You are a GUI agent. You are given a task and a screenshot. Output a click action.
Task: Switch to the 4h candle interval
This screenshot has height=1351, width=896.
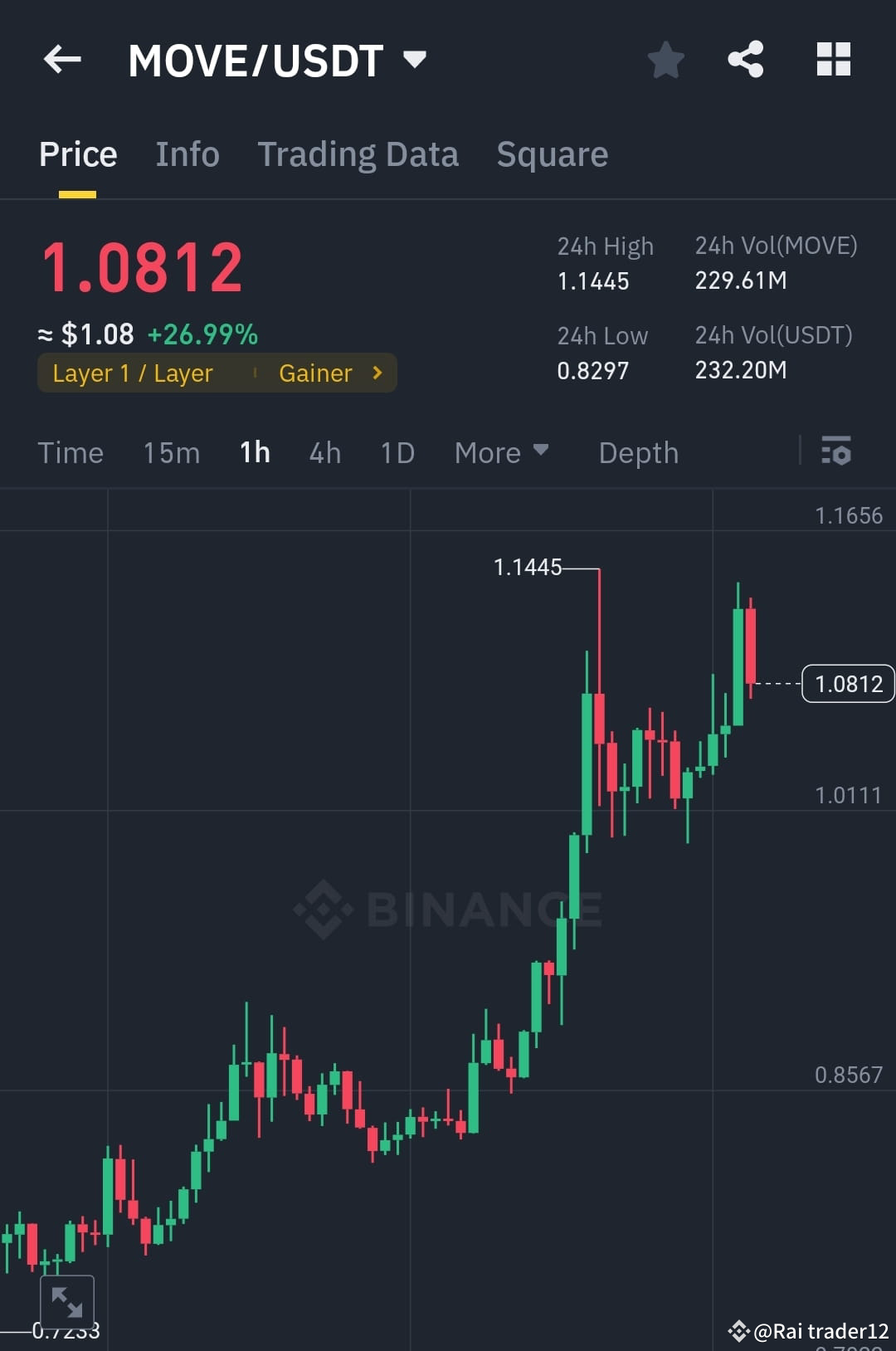click(x=324, y=452)
